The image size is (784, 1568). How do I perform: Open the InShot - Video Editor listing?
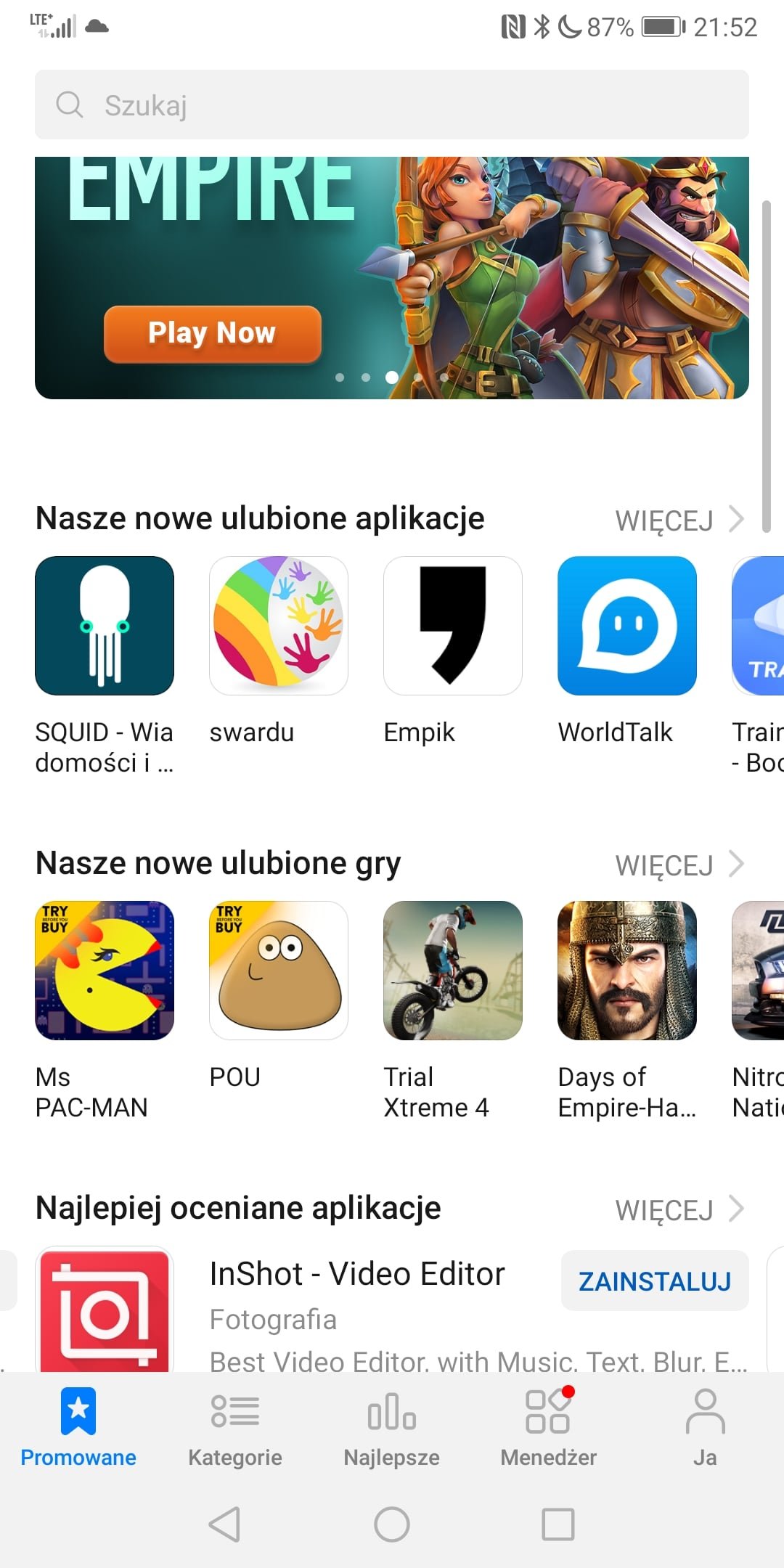(357, 1275)
